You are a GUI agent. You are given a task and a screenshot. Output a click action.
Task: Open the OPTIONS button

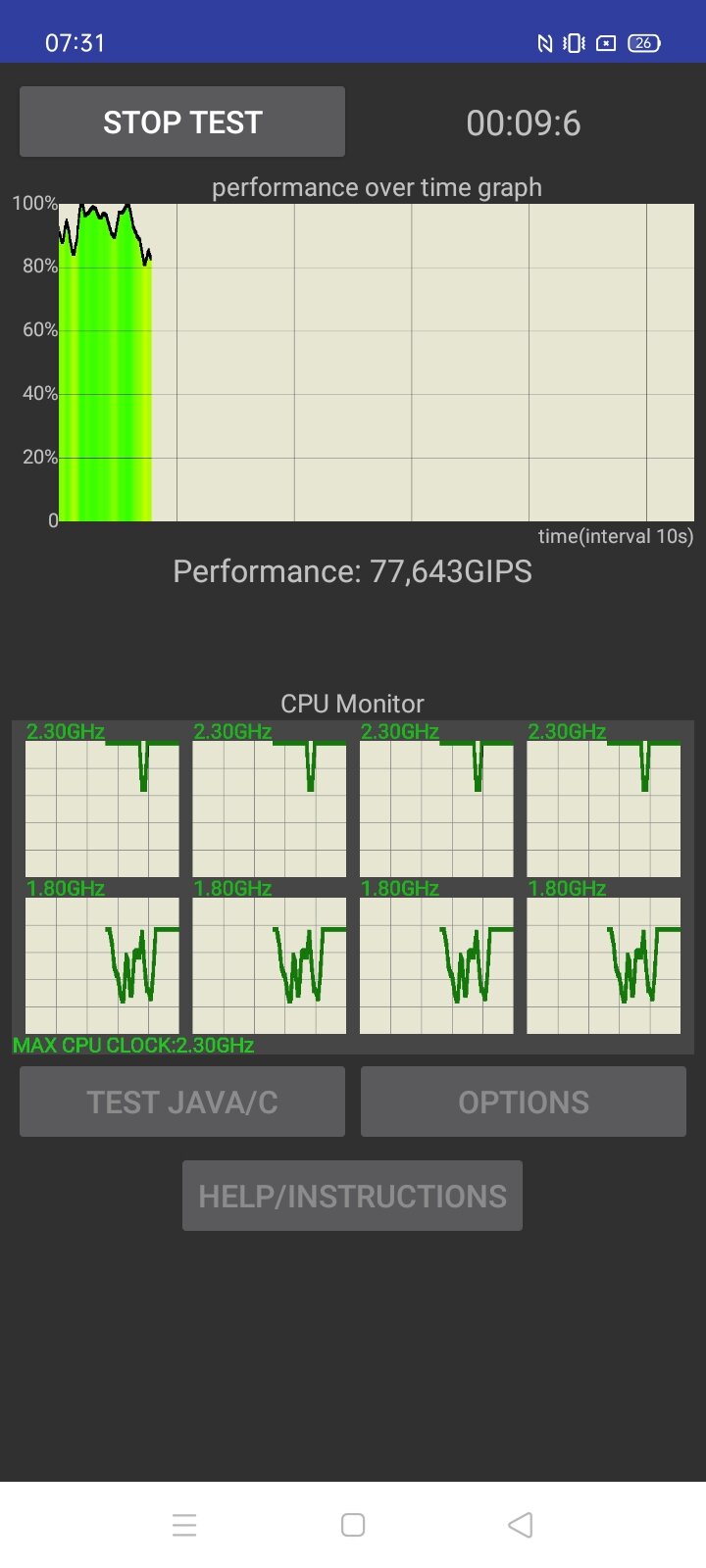(524, 1102)
